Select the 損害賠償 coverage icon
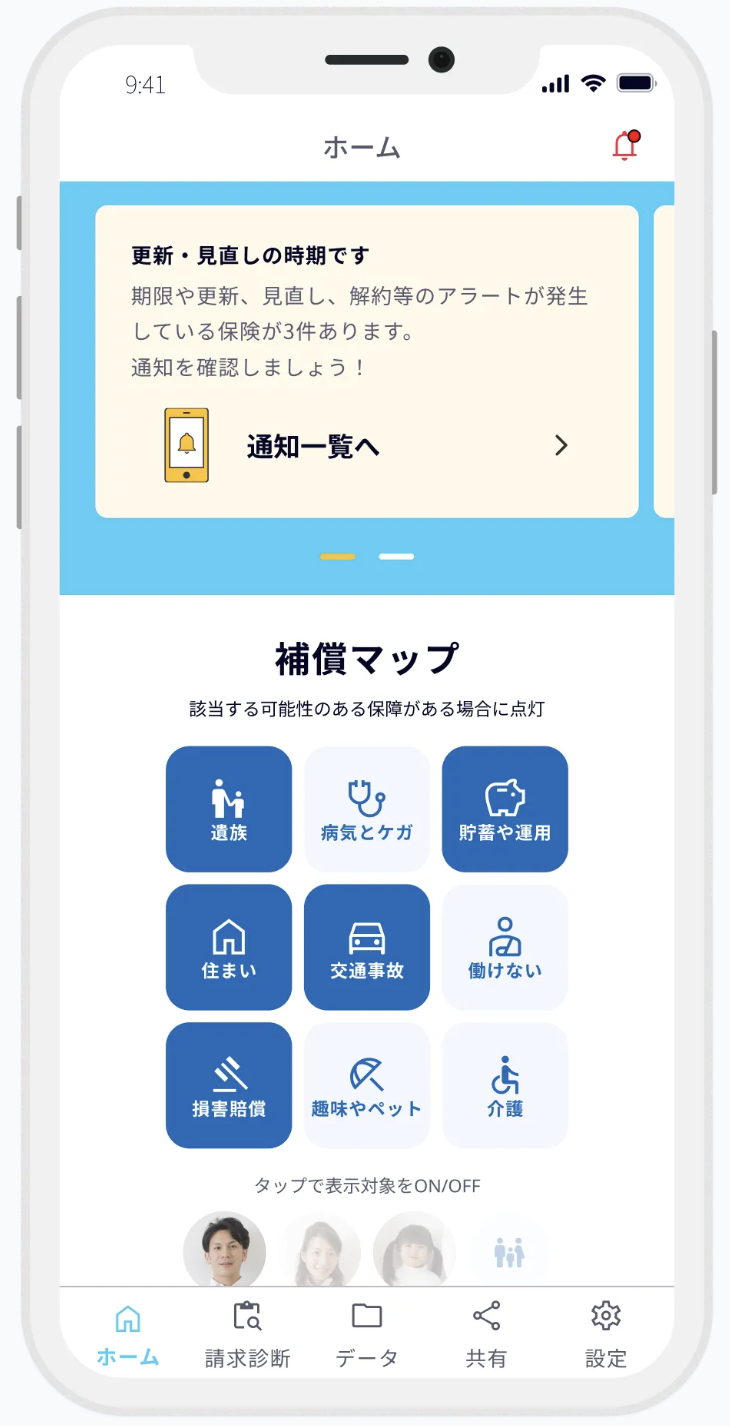 (x=228, y=1084)
